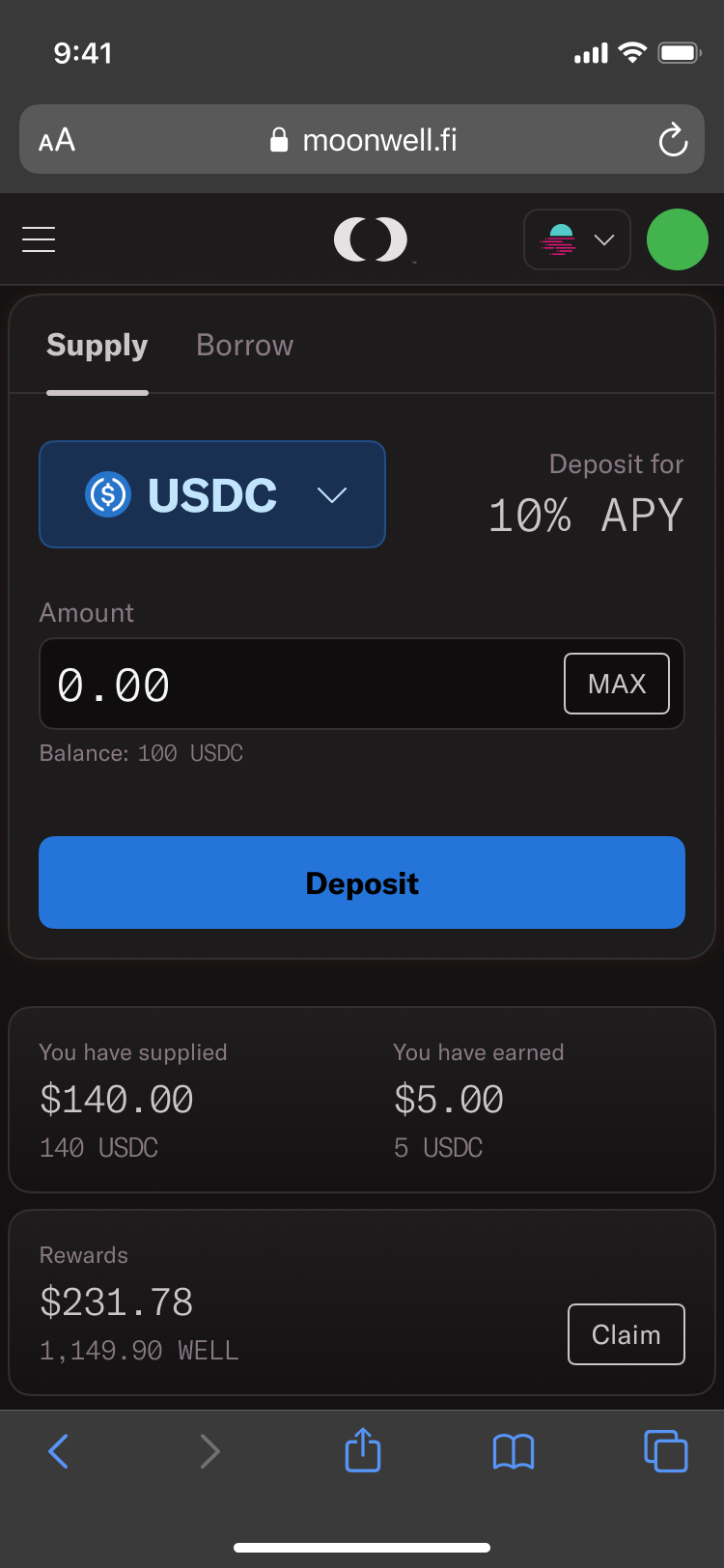Expand the network selector dropdown
Screen dimensions: 724x1568
[x=577, y=239]
